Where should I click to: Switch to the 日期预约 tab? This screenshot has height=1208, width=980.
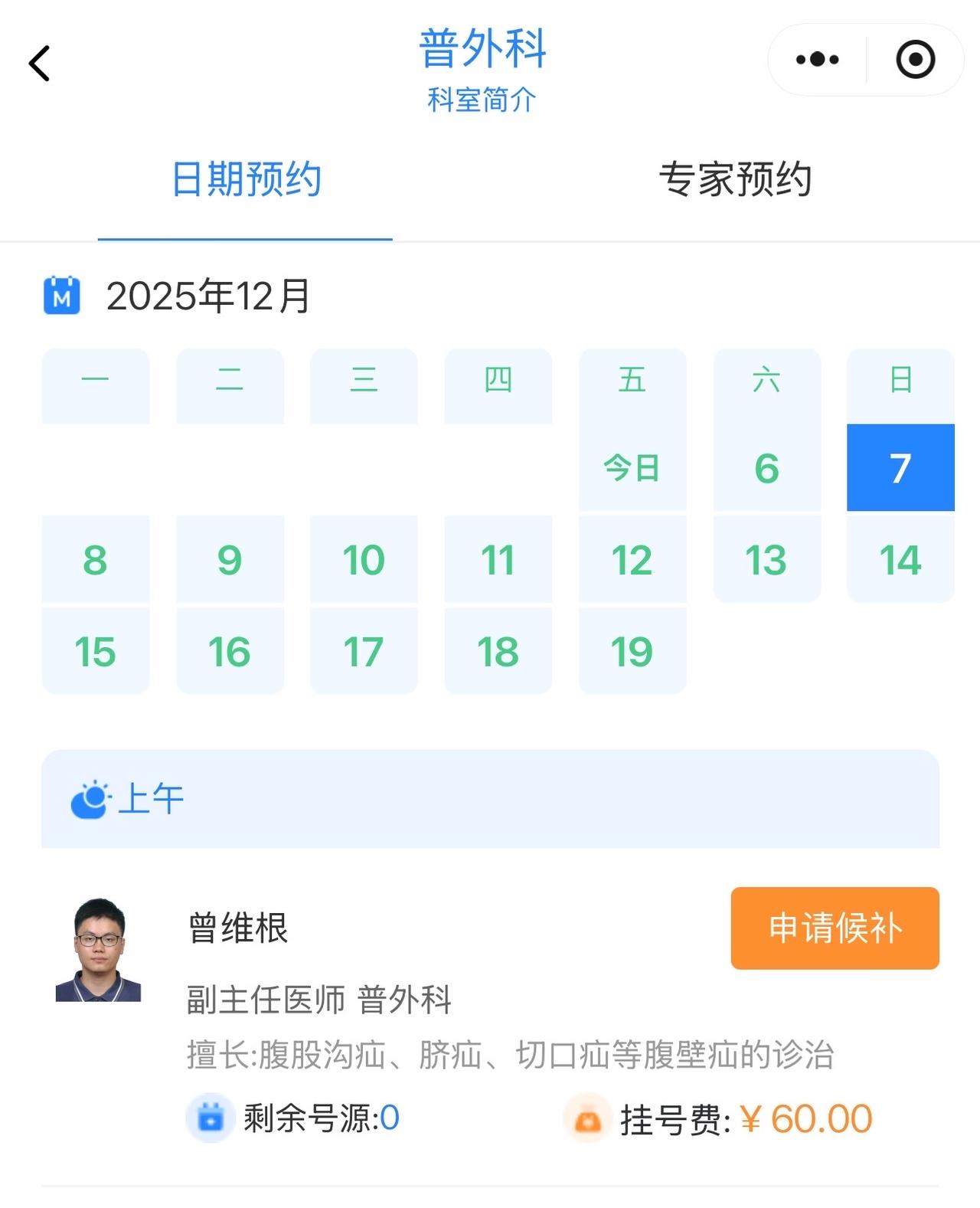coord(247,179)
